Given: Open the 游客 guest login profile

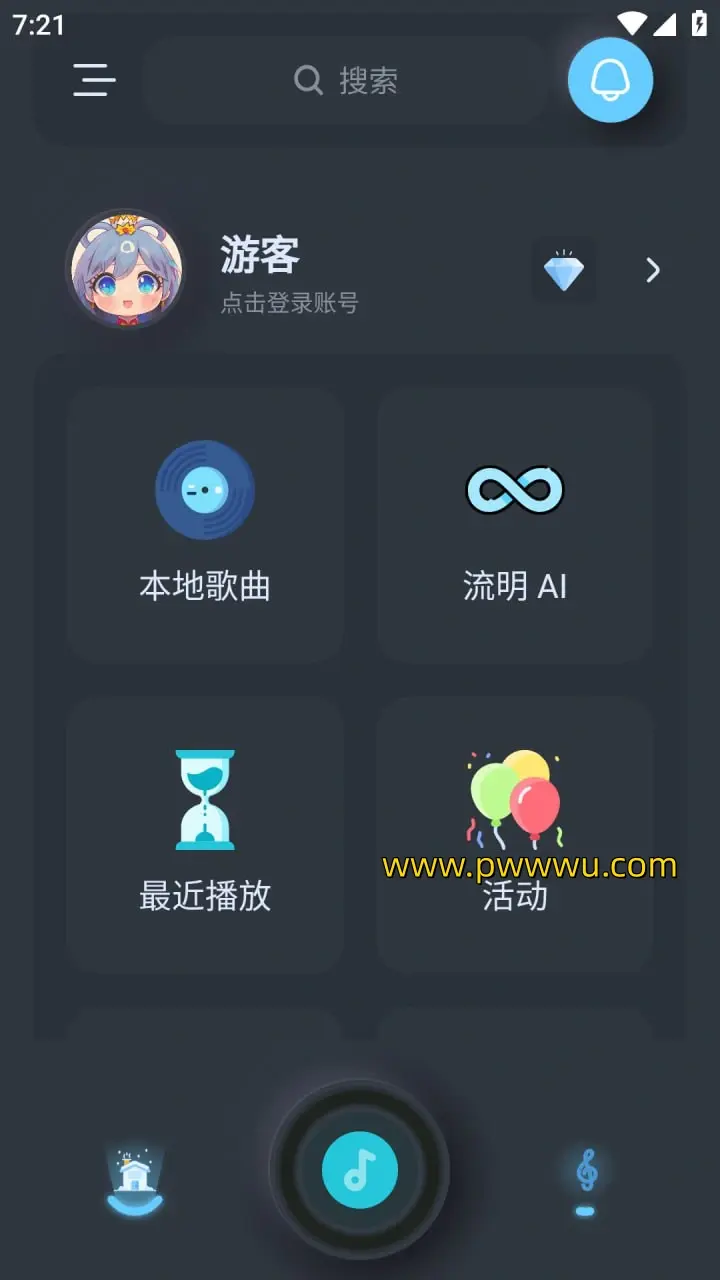Looking at the screenshot, I should (260, 270).
